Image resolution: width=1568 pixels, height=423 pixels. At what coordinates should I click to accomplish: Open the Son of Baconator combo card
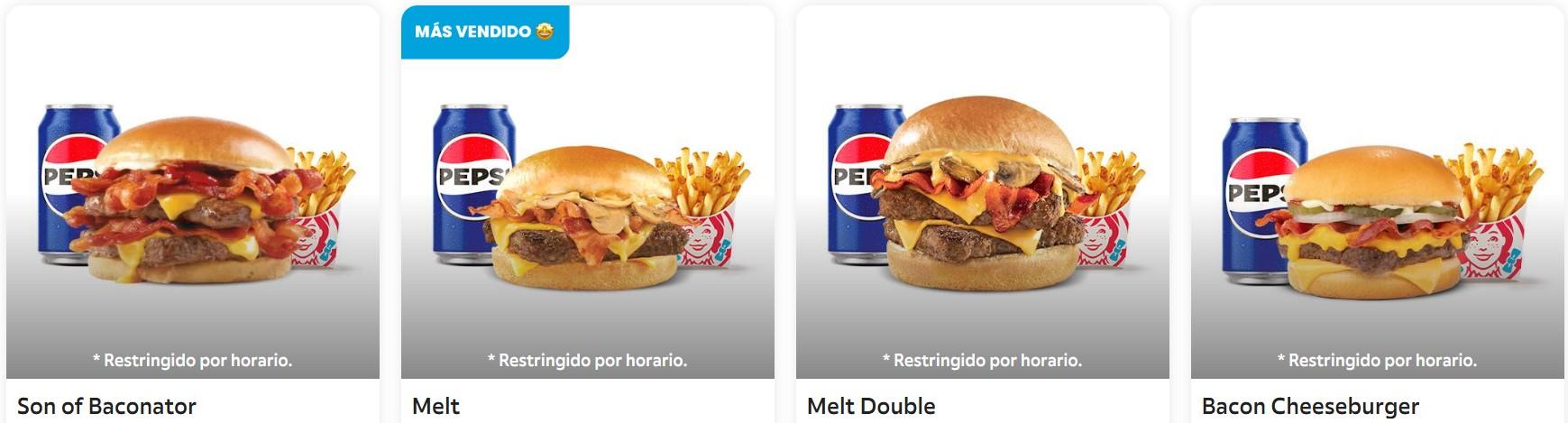click(193, 214)
